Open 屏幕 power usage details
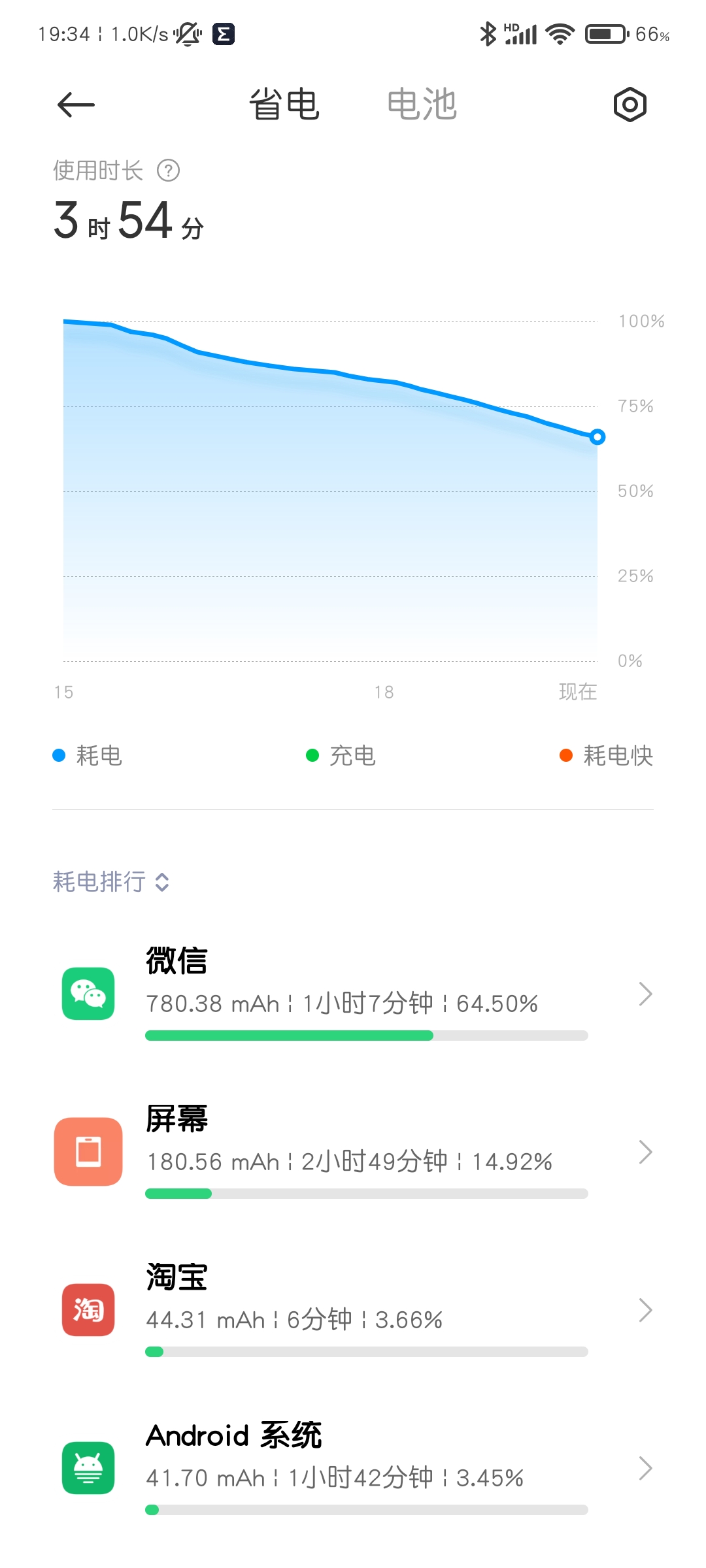Image resolution: width=706 pixels, height=1568 pixels. pos(353,1151)
